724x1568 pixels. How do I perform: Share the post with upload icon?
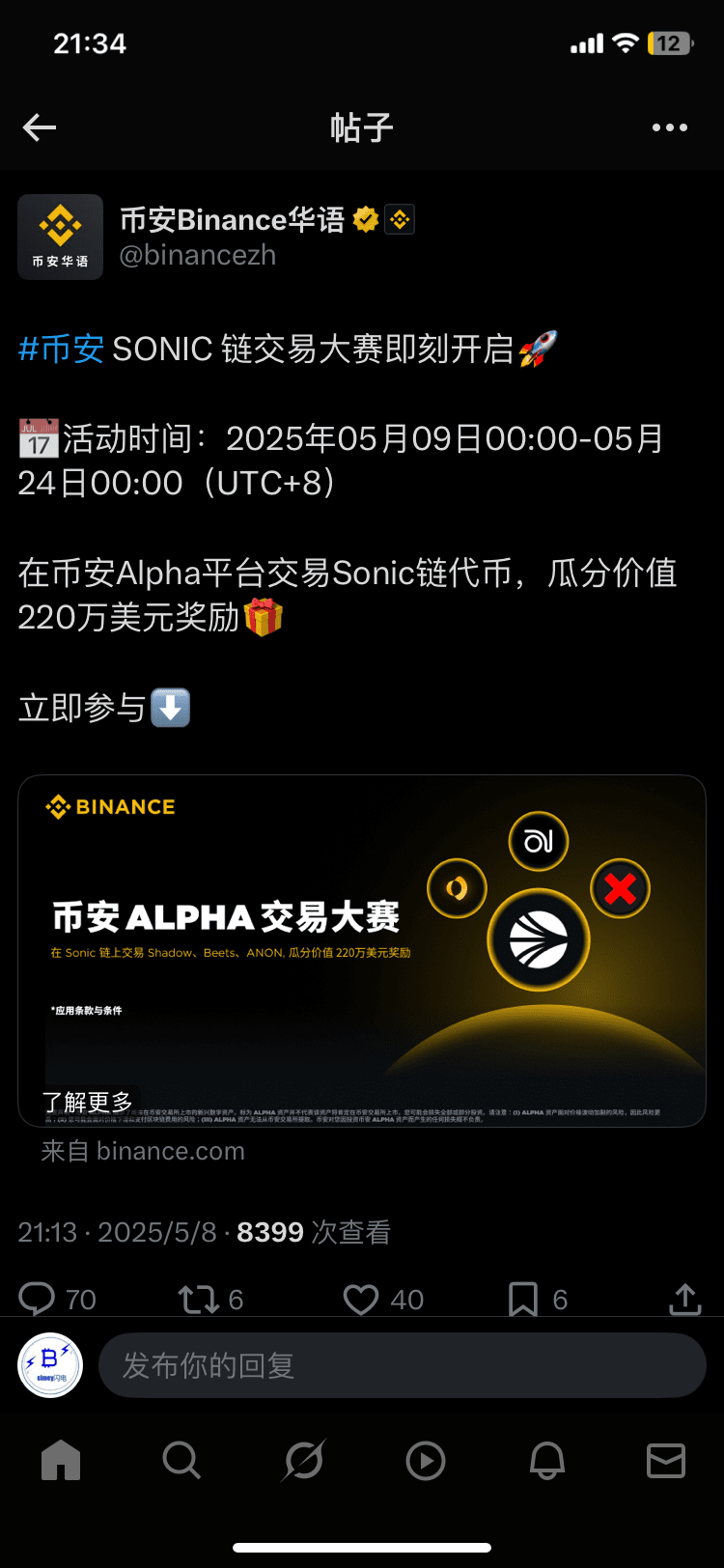(684, 1299)
